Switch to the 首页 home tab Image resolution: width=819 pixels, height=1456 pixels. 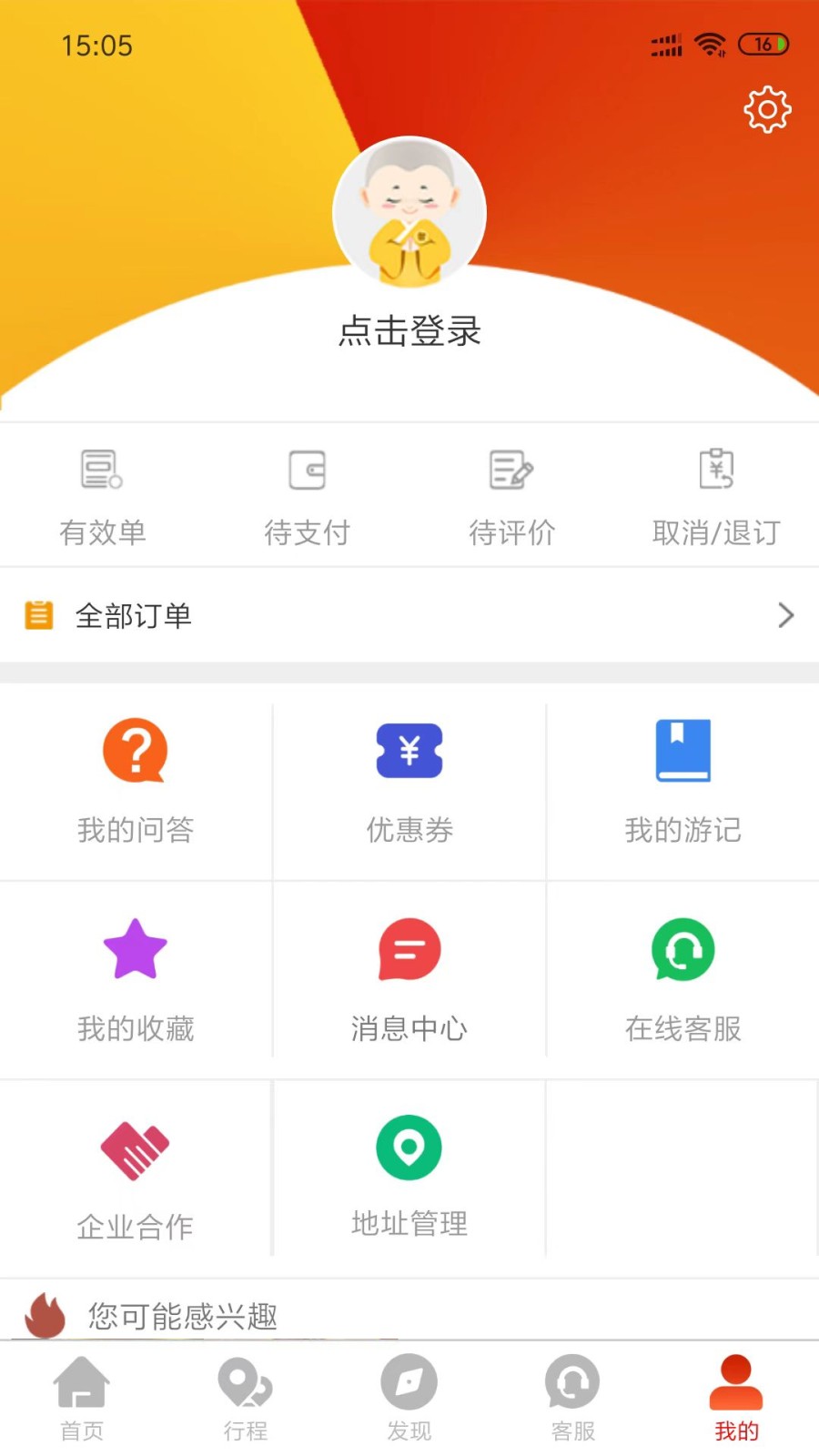82,1397
